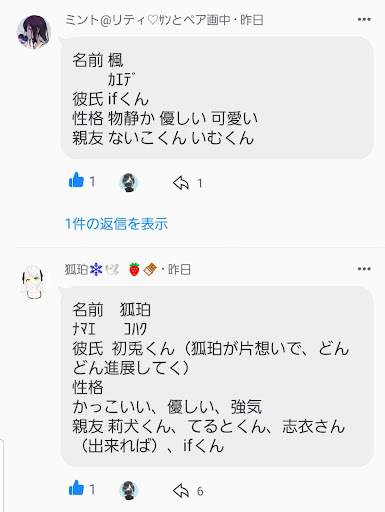
Task: View who liked ミント's comment
Action: click(x=129, y=183)
